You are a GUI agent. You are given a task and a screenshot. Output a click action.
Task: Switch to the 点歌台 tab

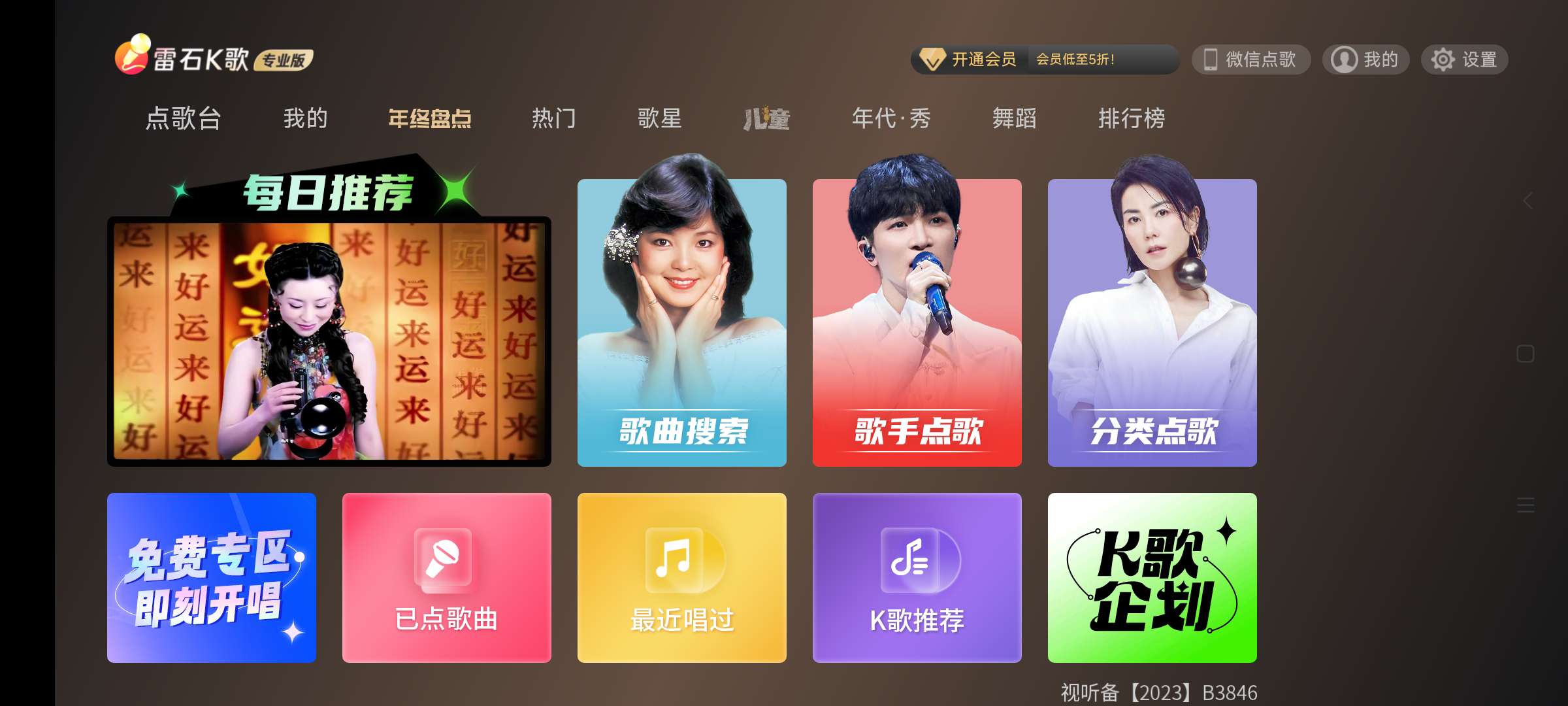click(184, 118)
